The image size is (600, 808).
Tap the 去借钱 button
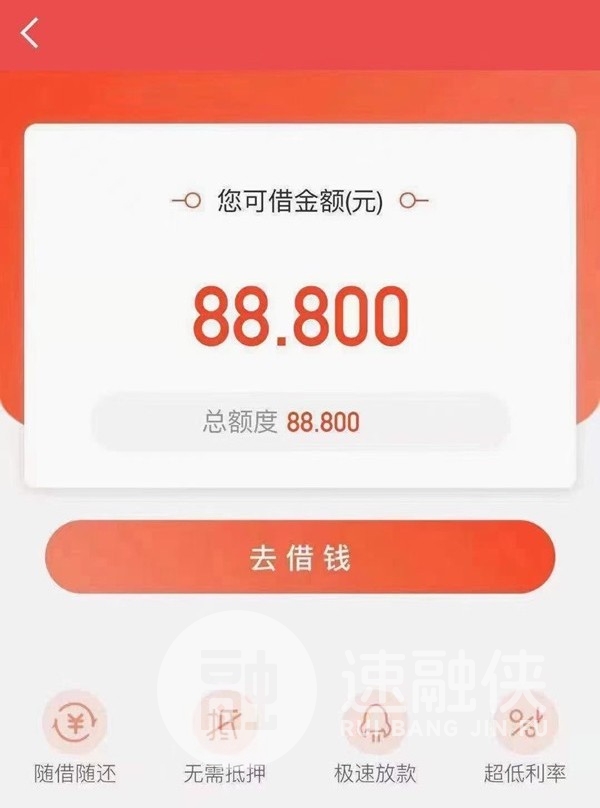click(x=299, y=558)
